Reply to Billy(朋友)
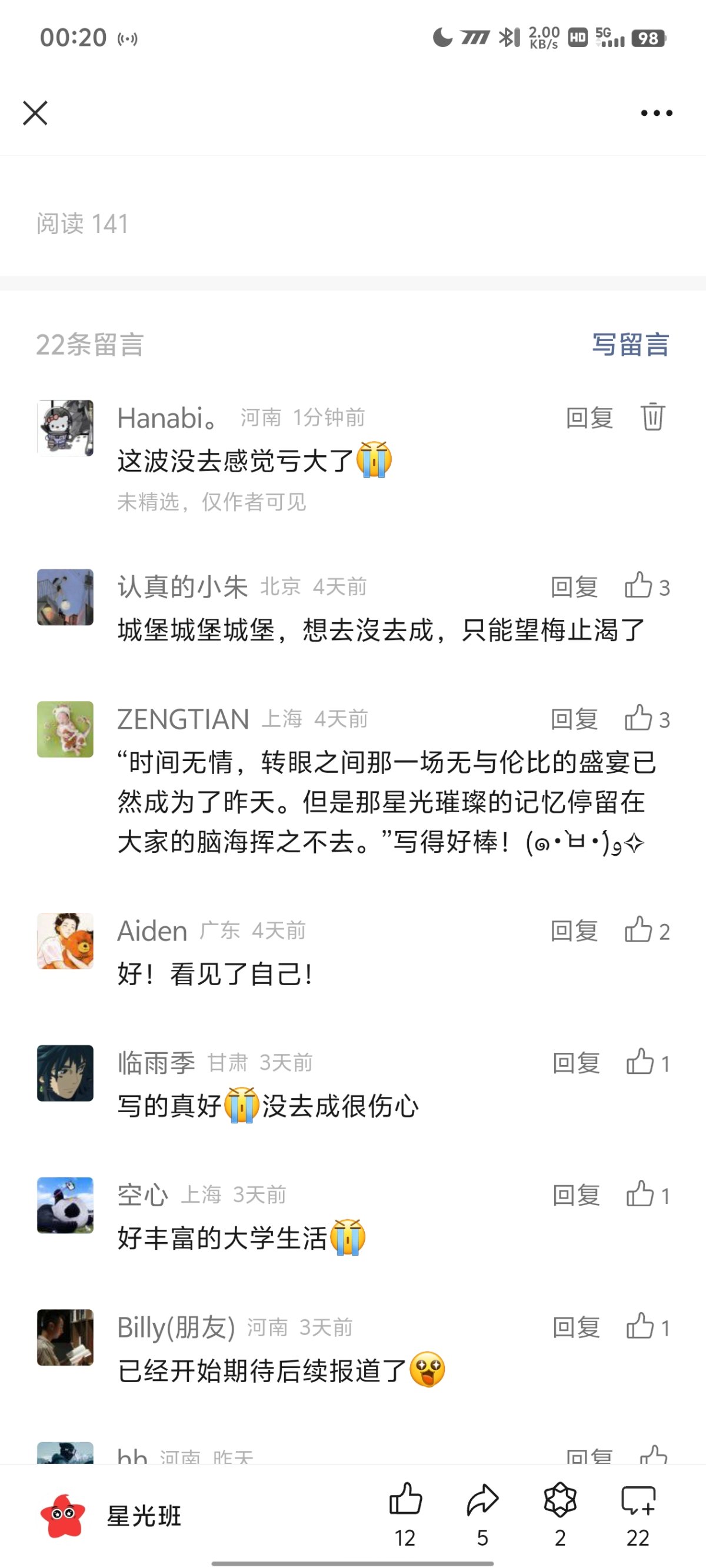The height and width of the screenshot is (1568, 706). (x=575, y=1327)
